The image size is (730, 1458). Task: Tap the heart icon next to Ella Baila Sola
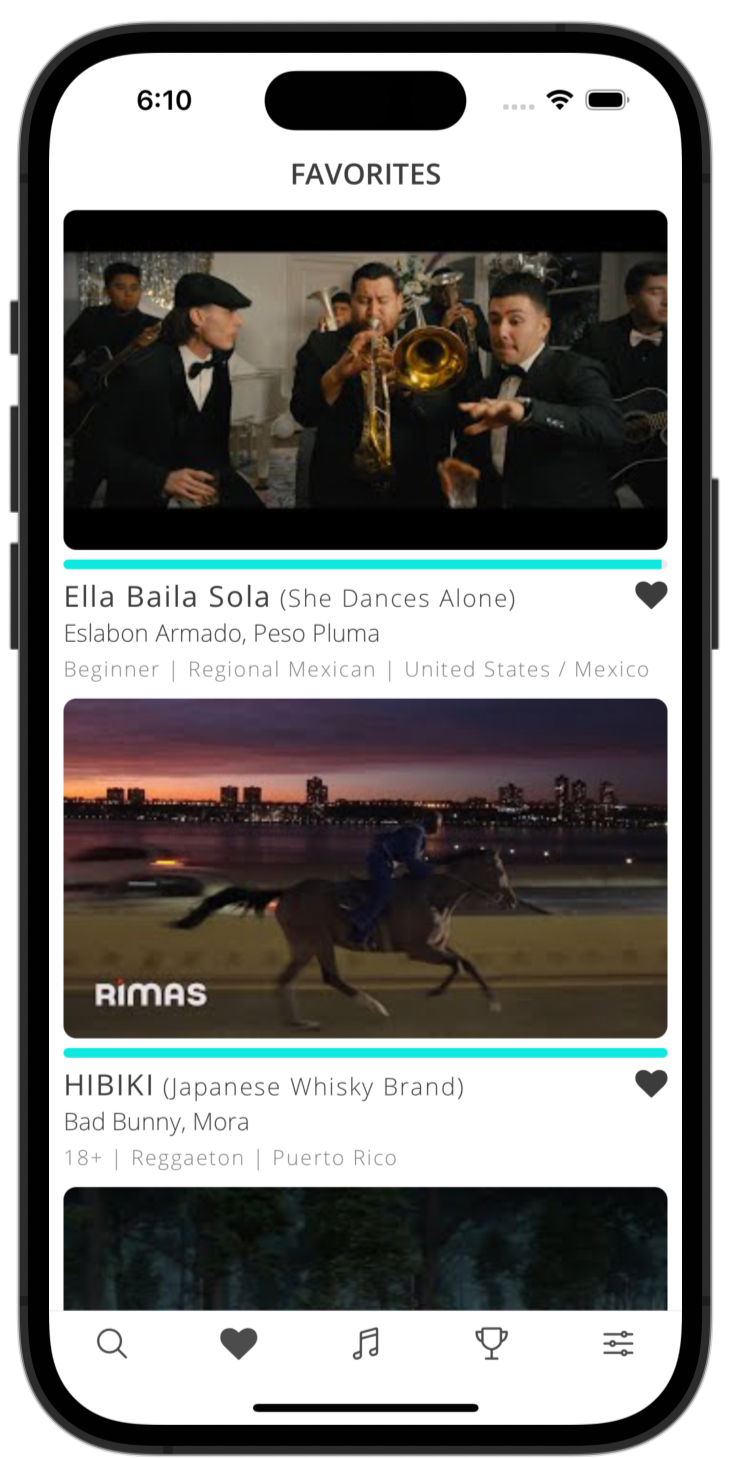[651, 594]
